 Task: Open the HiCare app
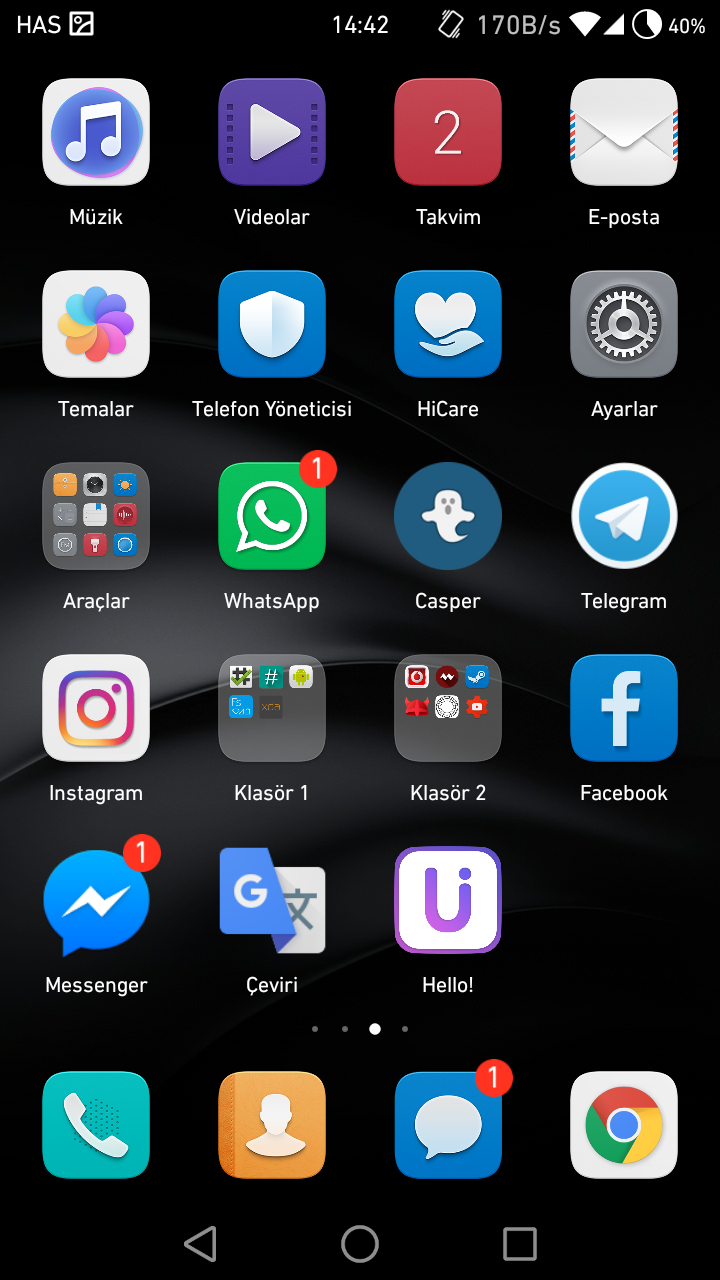[x=448, y=324]
